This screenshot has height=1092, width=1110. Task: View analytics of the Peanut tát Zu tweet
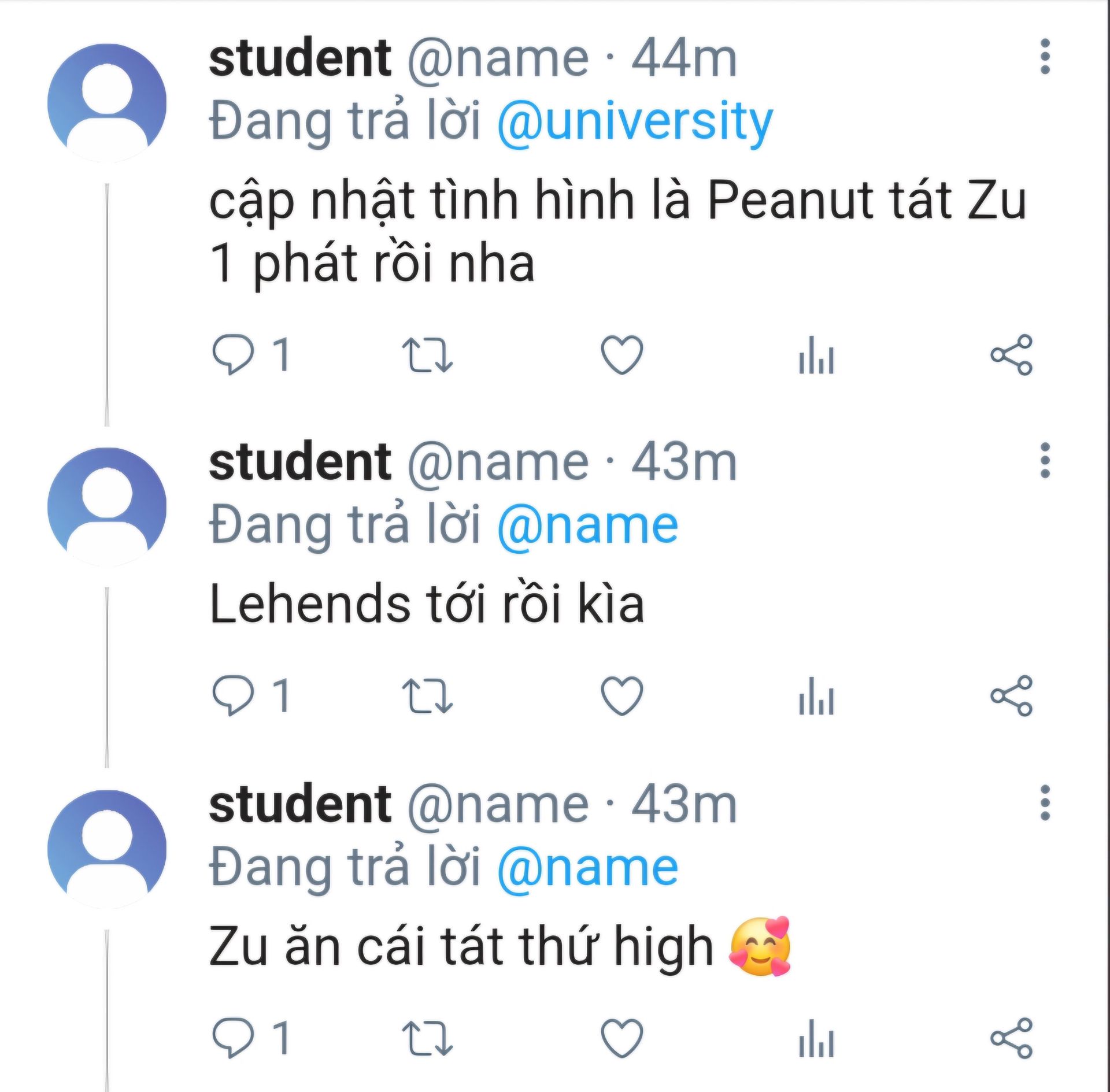(x=816, y=354)
